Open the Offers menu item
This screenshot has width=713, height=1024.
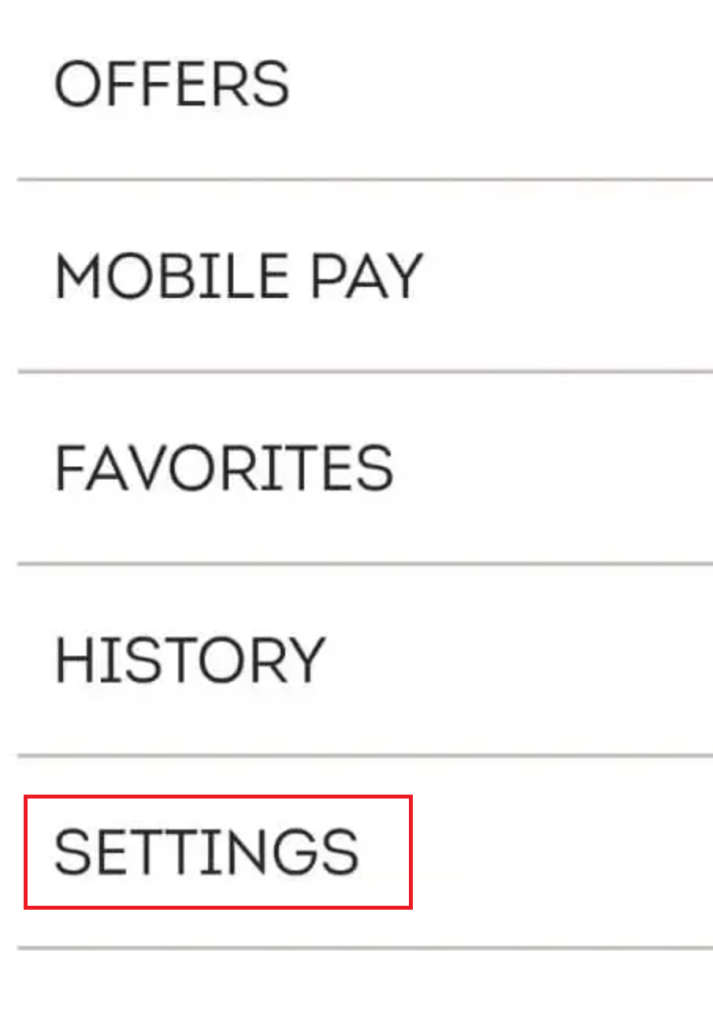172,84
